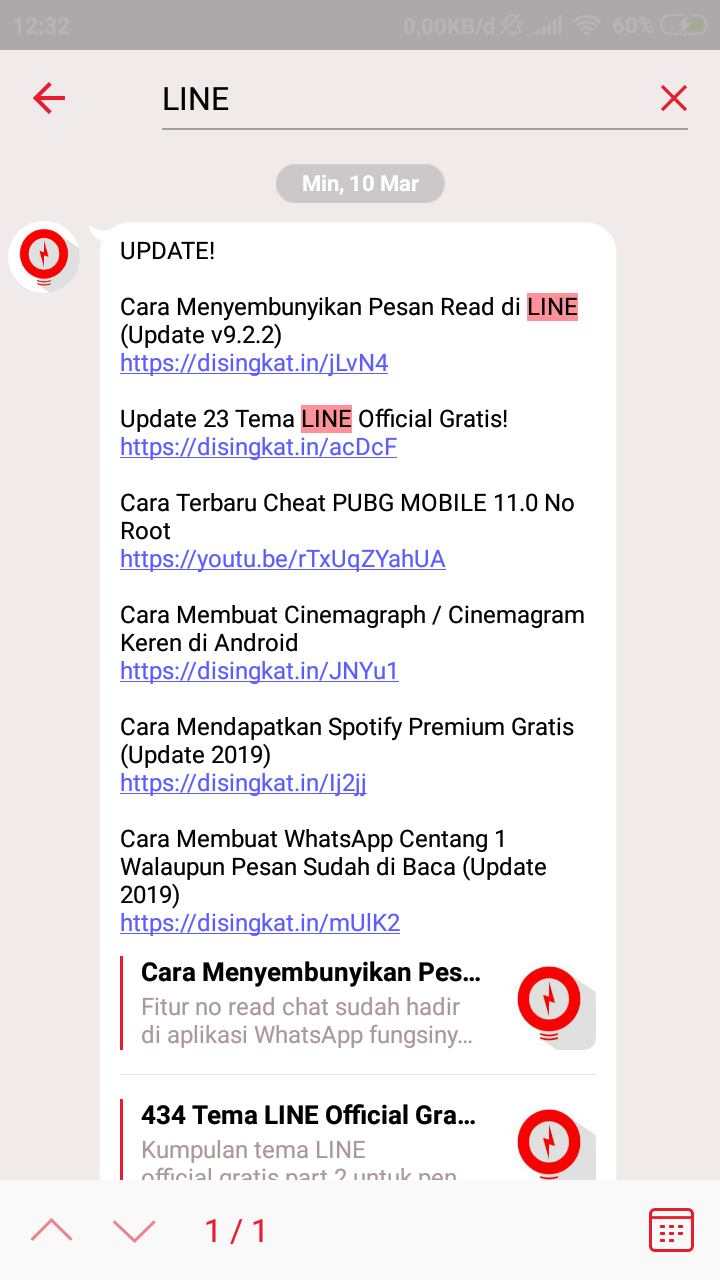Screen dimensions: 720x1280
Task: Open the Cara Menyembunyikan Pes… preview card
Action: pyautogui.click(x=357, y=1003)
